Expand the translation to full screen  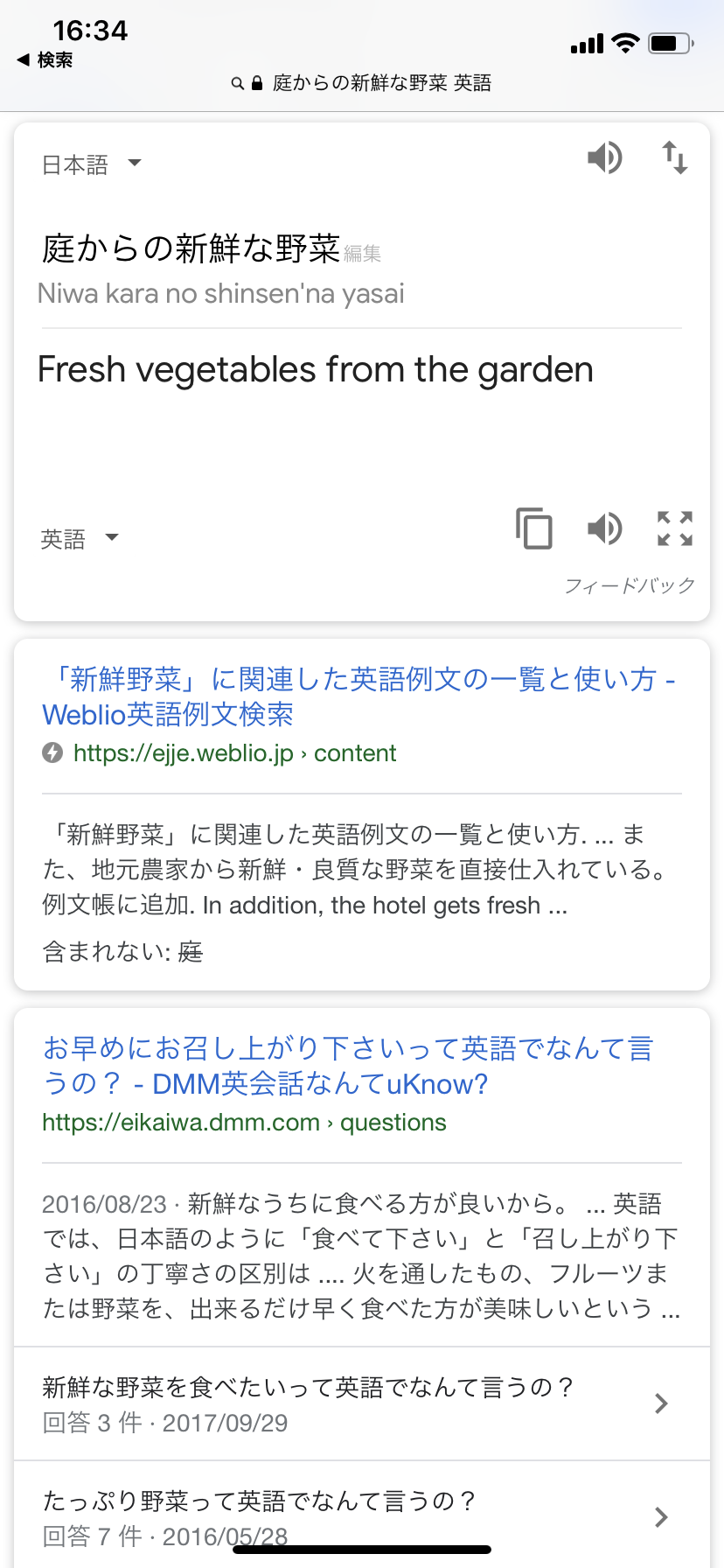tap(674, 528)
